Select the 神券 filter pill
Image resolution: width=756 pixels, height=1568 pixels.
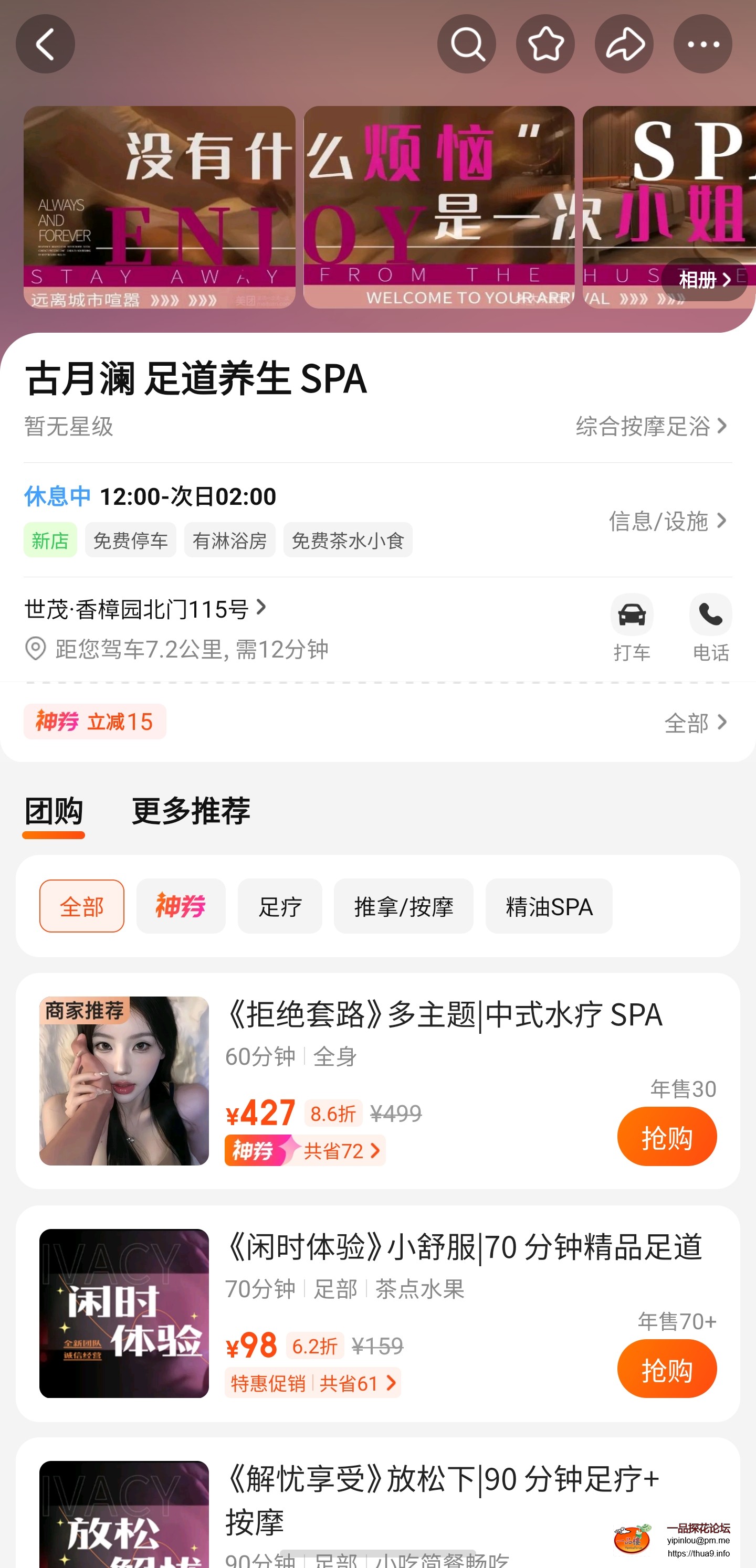point(180,906)
